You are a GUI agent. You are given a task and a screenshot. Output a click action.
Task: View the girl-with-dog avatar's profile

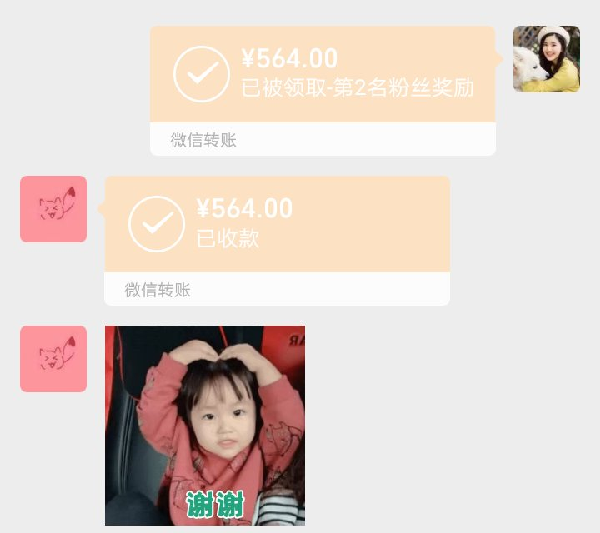click(x=546, y=59)
